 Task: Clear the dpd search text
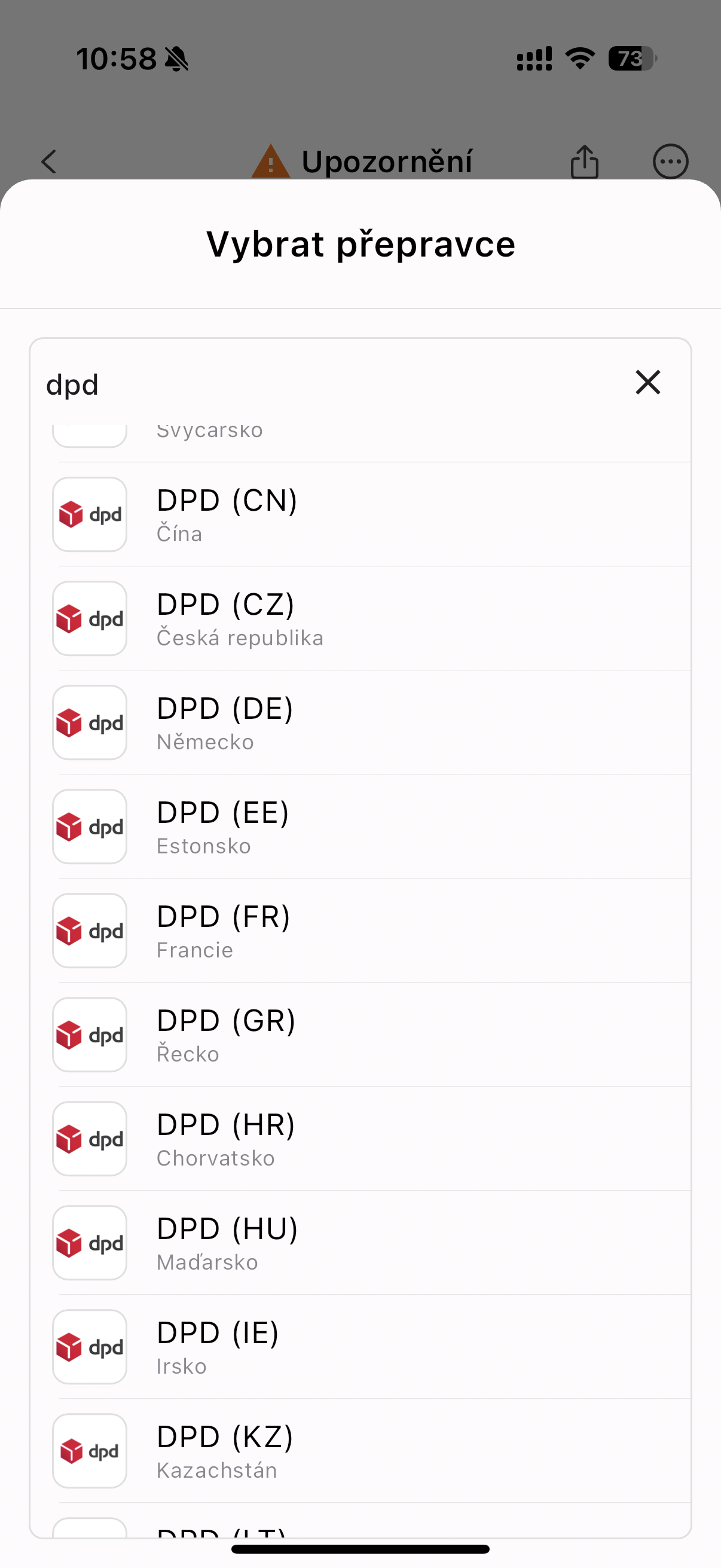pyautogui.click(x=647, y=383)
